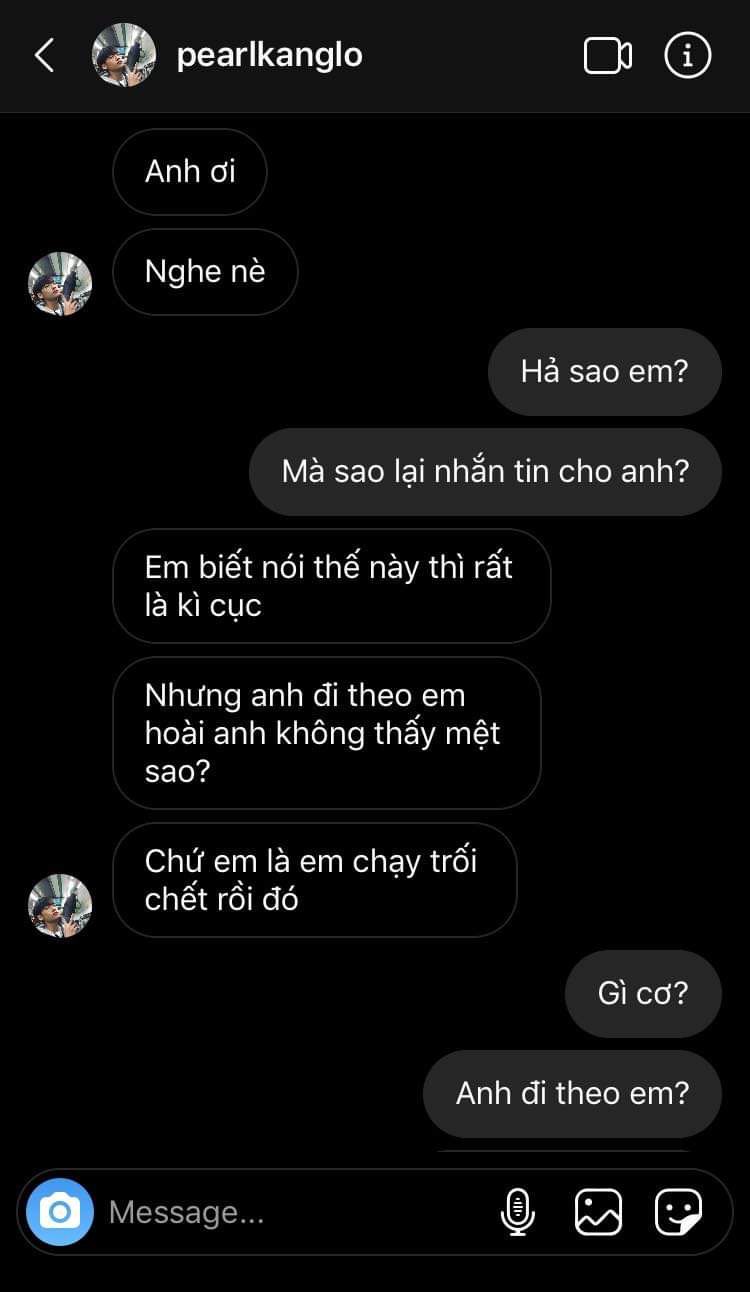Screen dimensions: 750x1292
Task: Open pearlkanglo's profile from the header
Action: pos(269,56)
